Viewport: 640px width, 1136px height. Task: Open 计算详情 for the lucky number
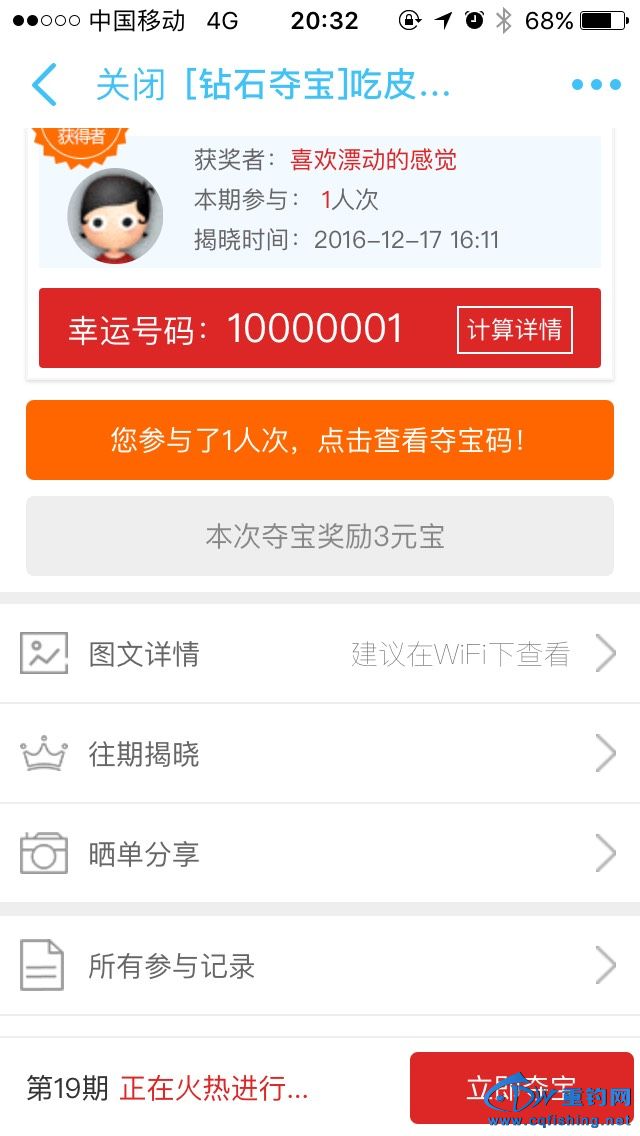[x=514, y=330]
